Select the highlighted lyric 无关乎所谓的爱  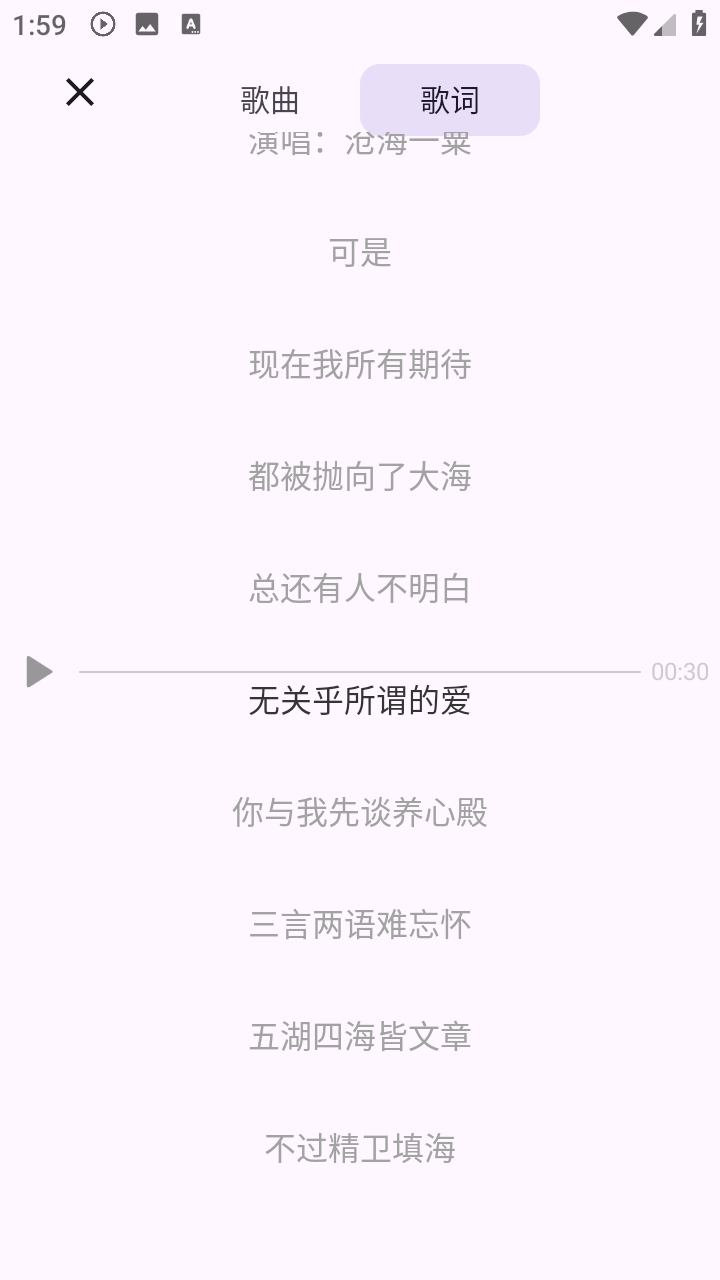click(360, 702)
